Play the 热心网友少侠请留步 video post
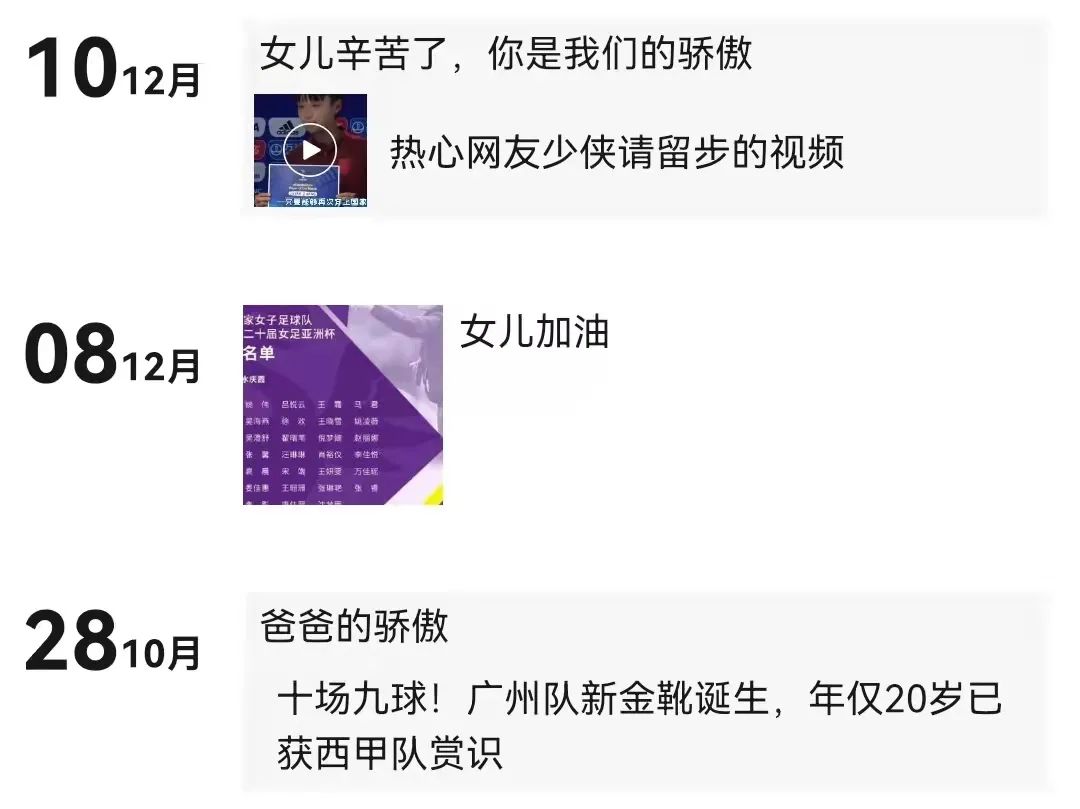 pos(310,151)
